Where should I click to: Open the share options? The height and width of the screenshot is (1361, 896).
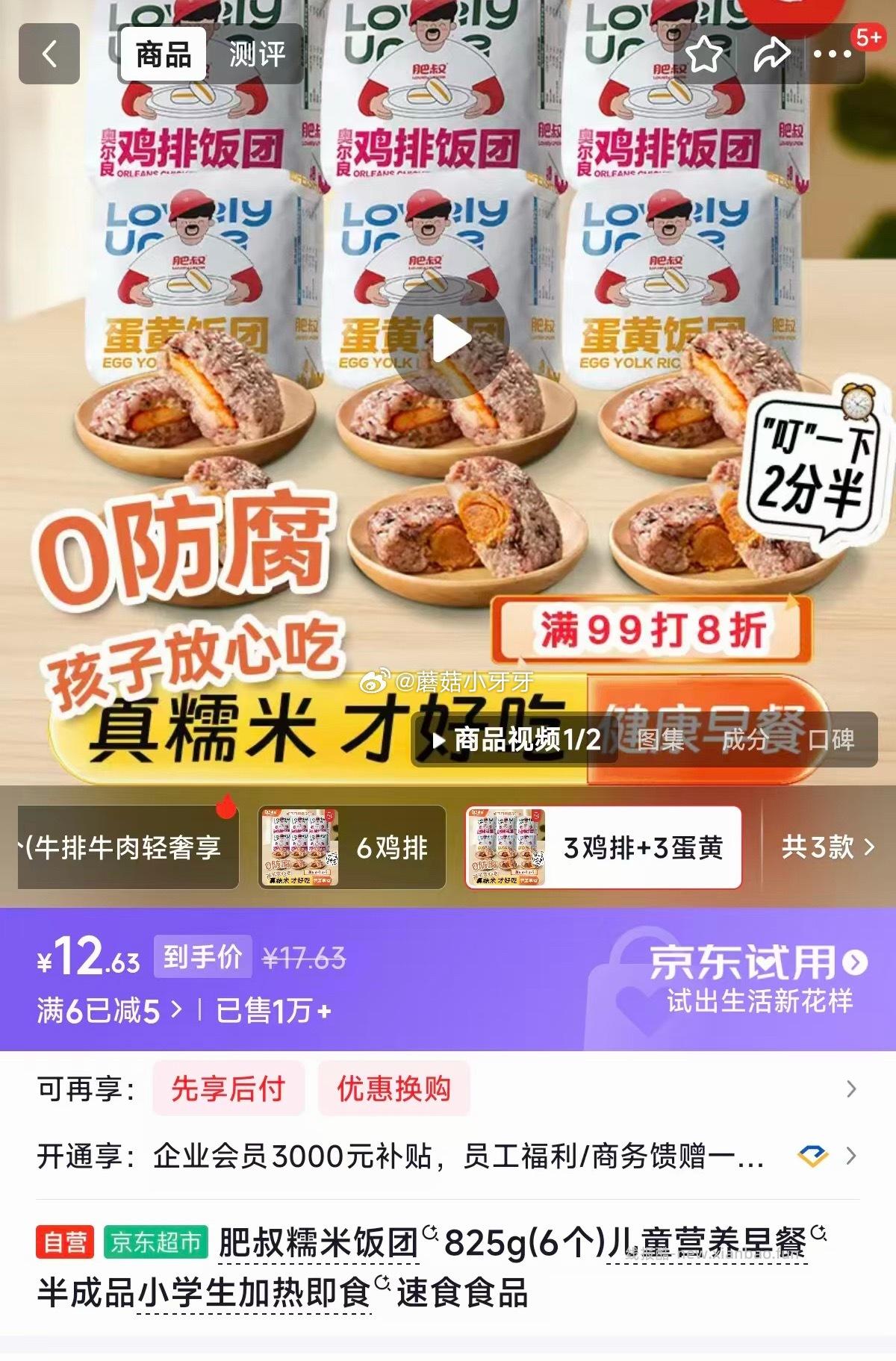(773, 52)
